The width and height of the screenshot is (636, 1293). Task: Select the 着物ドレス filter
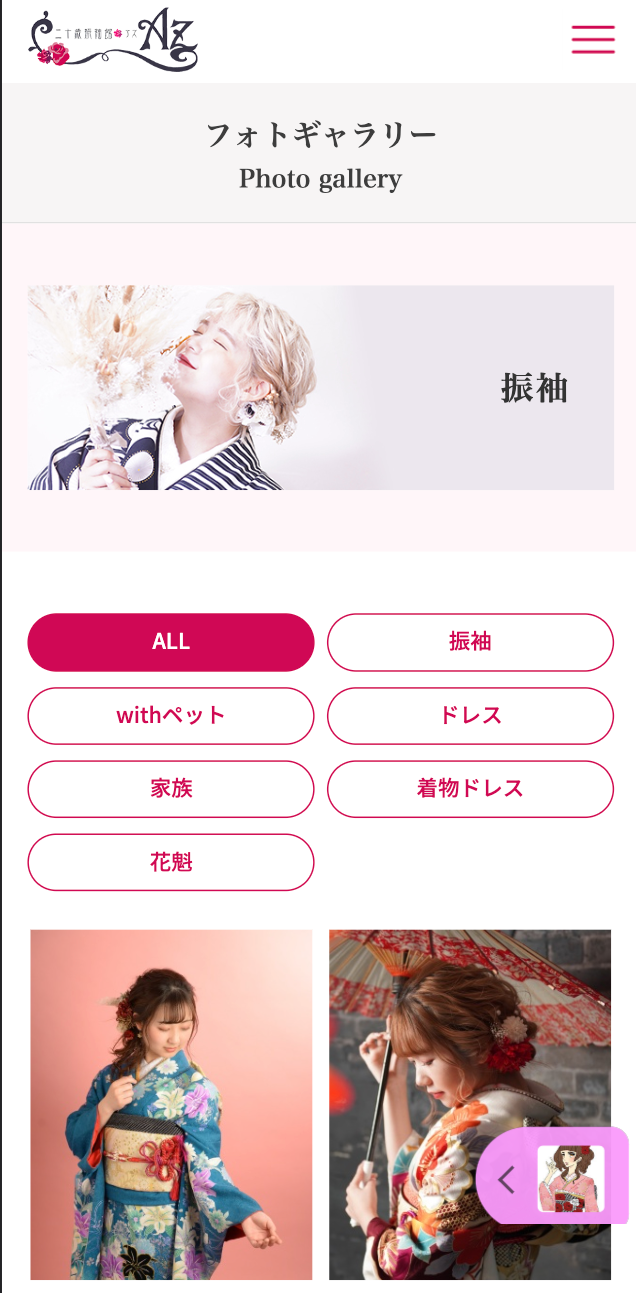tap(470, 789)
